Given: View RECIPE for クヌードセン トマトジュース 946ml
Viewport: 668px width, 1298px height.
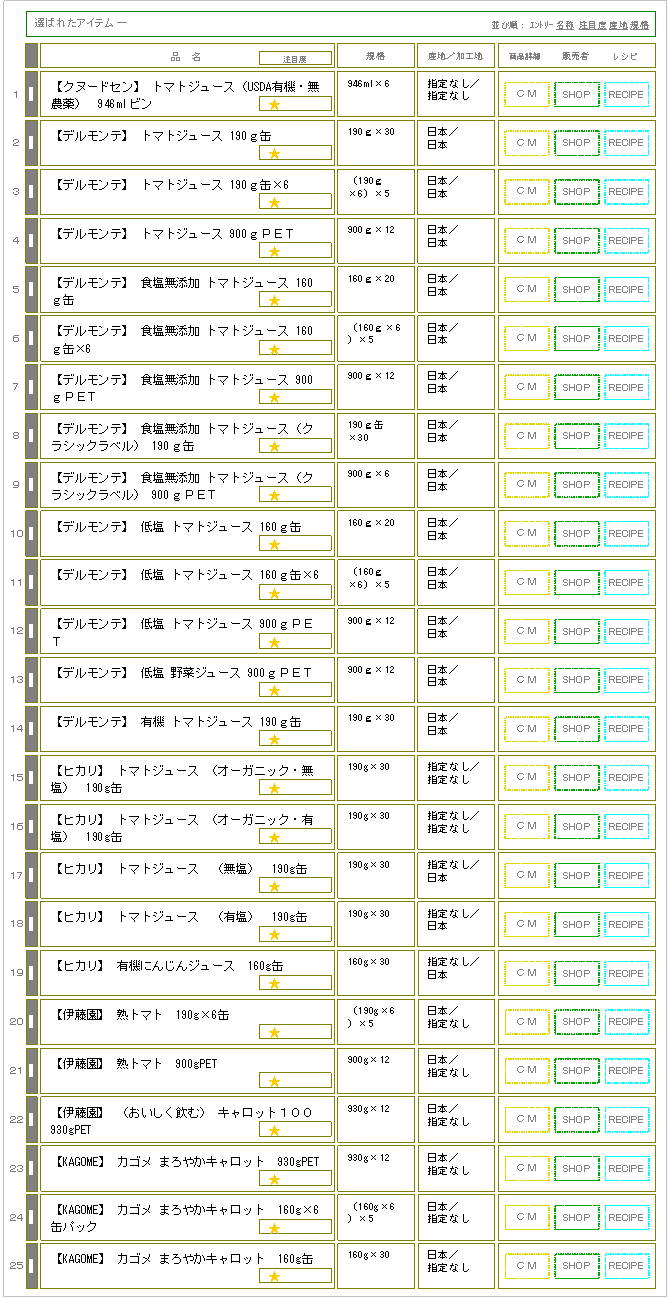Looking at the screenshot, I should (x=627, y=94).
